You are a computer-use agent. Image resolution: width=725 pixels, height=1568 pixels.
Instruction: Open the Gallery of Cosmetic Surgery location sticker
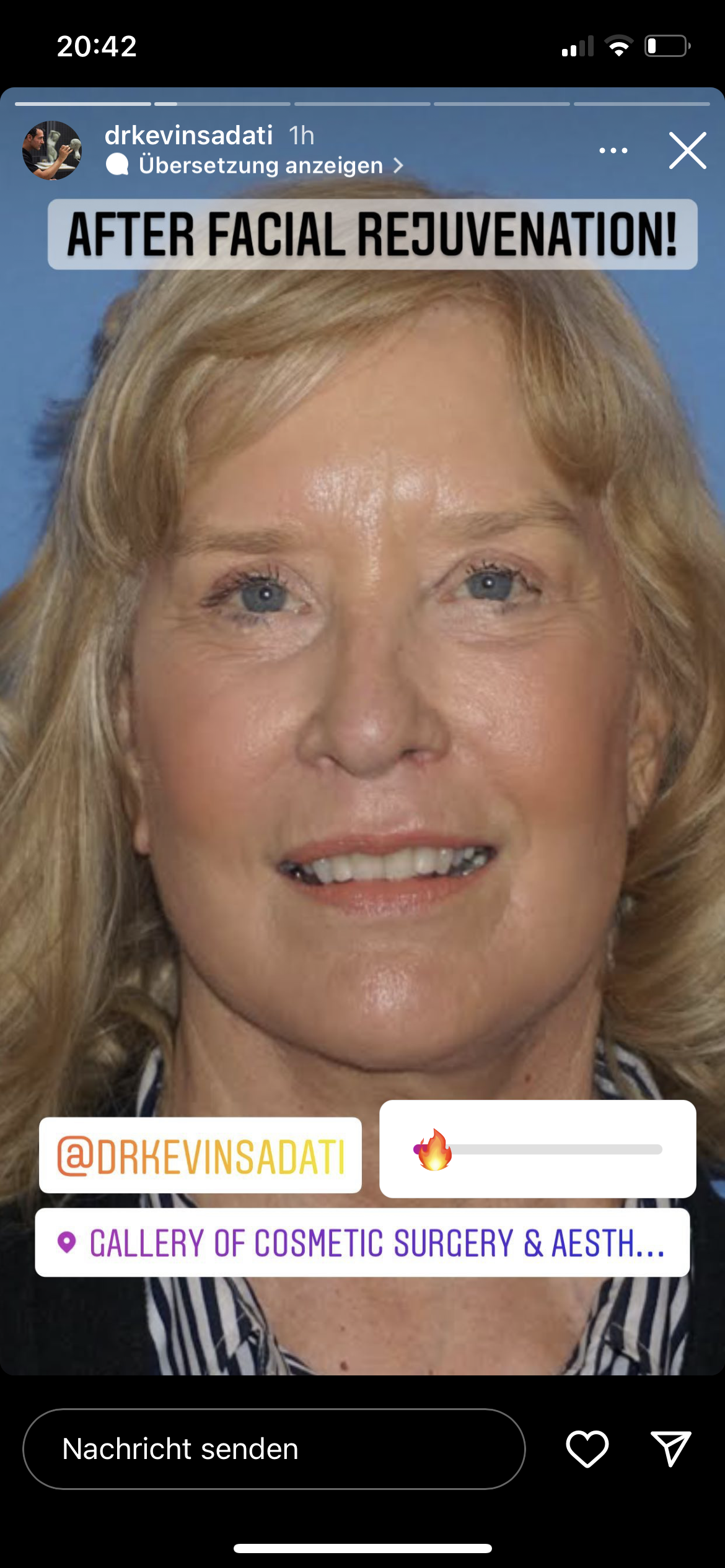[362, 1242]
